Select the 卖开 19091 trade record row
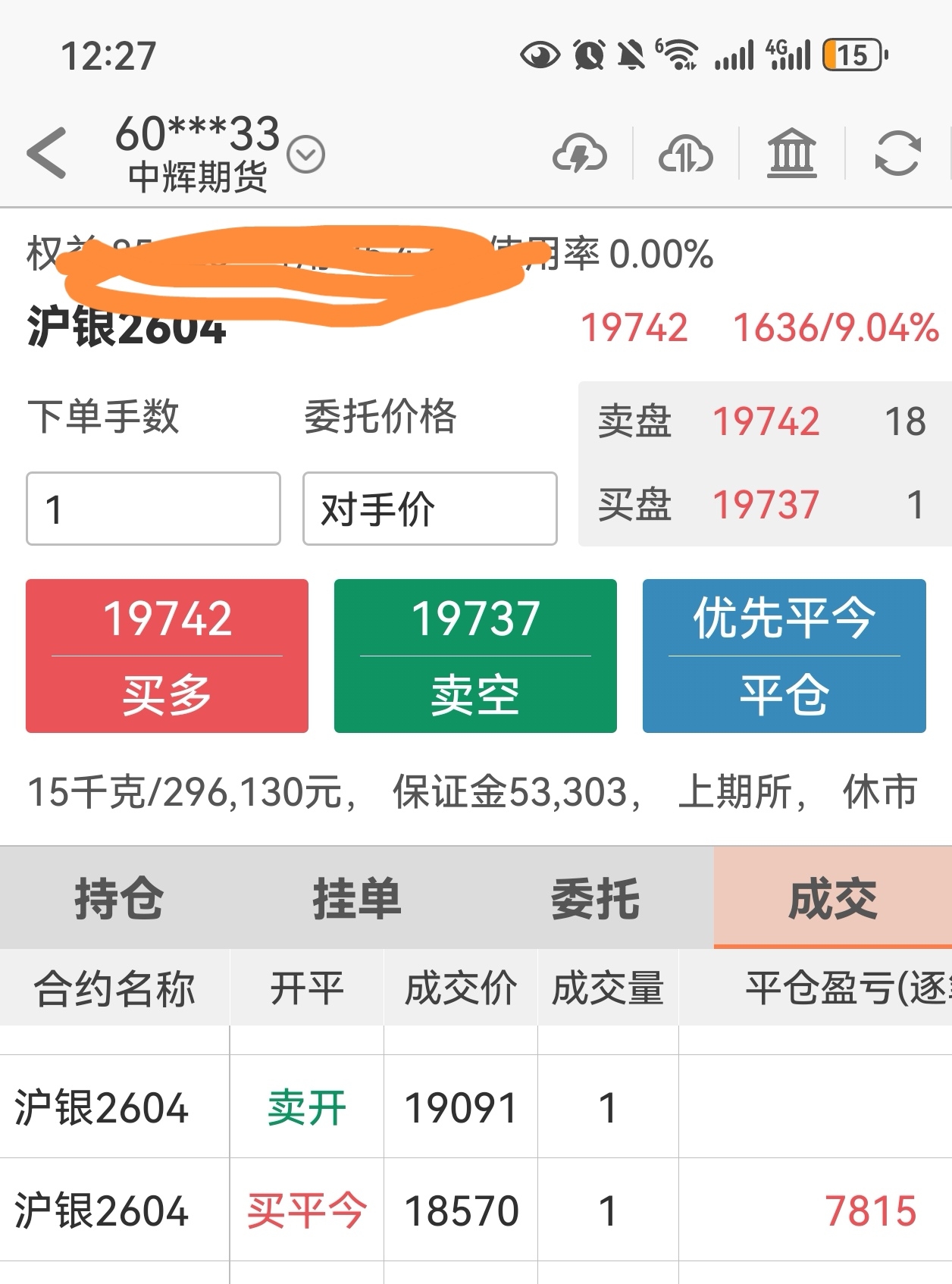 [379, 1107]
